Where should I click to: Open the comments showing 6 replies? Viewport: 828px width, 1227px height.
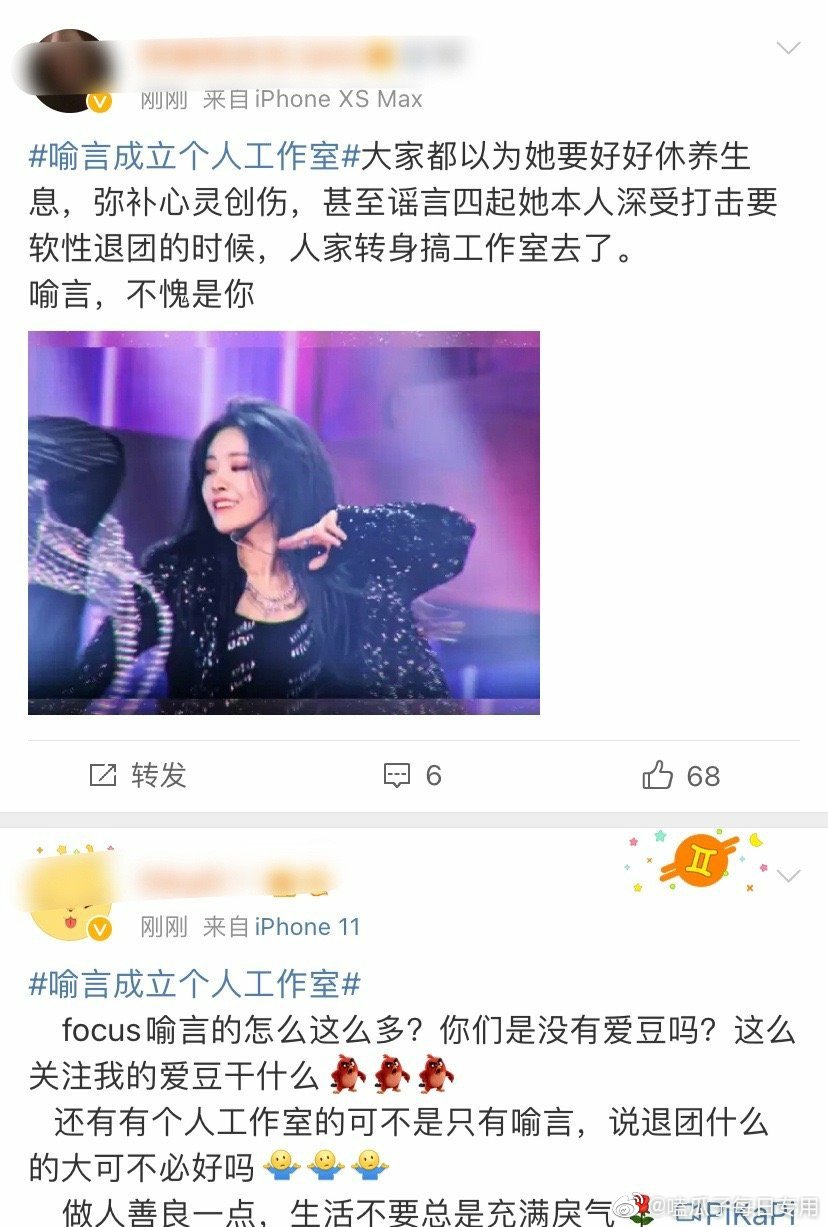point(413,775)
